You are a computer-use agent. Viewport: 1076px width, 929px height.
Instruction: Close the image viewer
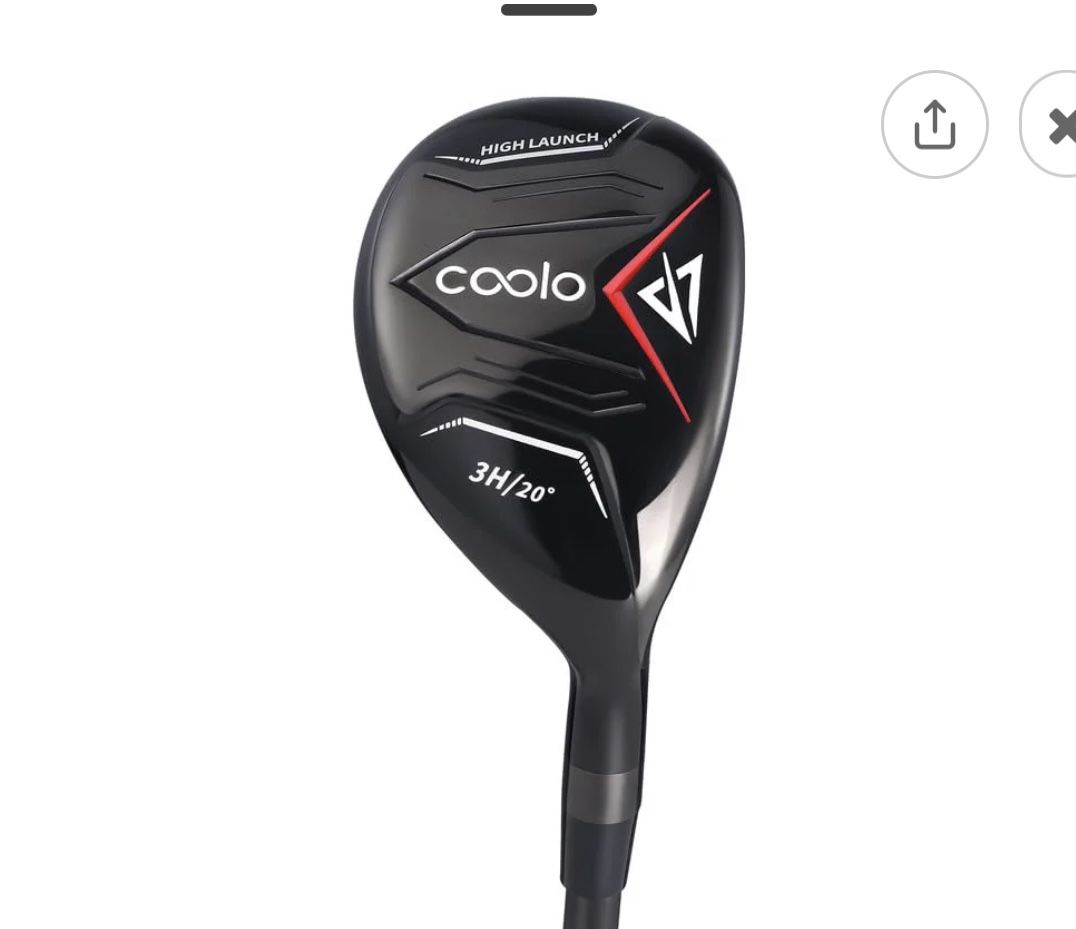click(x=1058, y=126)
